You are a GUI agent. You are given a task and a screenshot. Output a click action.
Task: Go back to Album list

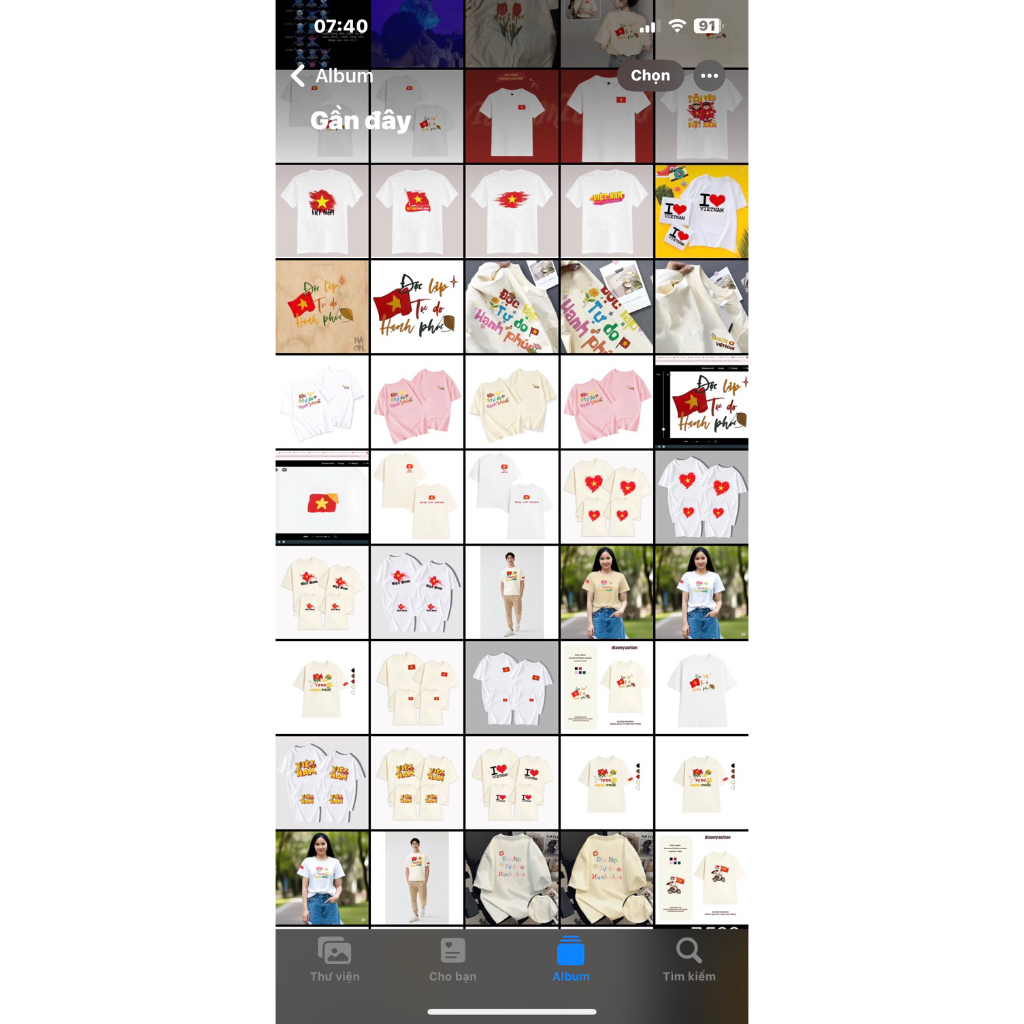coord(331,76)
